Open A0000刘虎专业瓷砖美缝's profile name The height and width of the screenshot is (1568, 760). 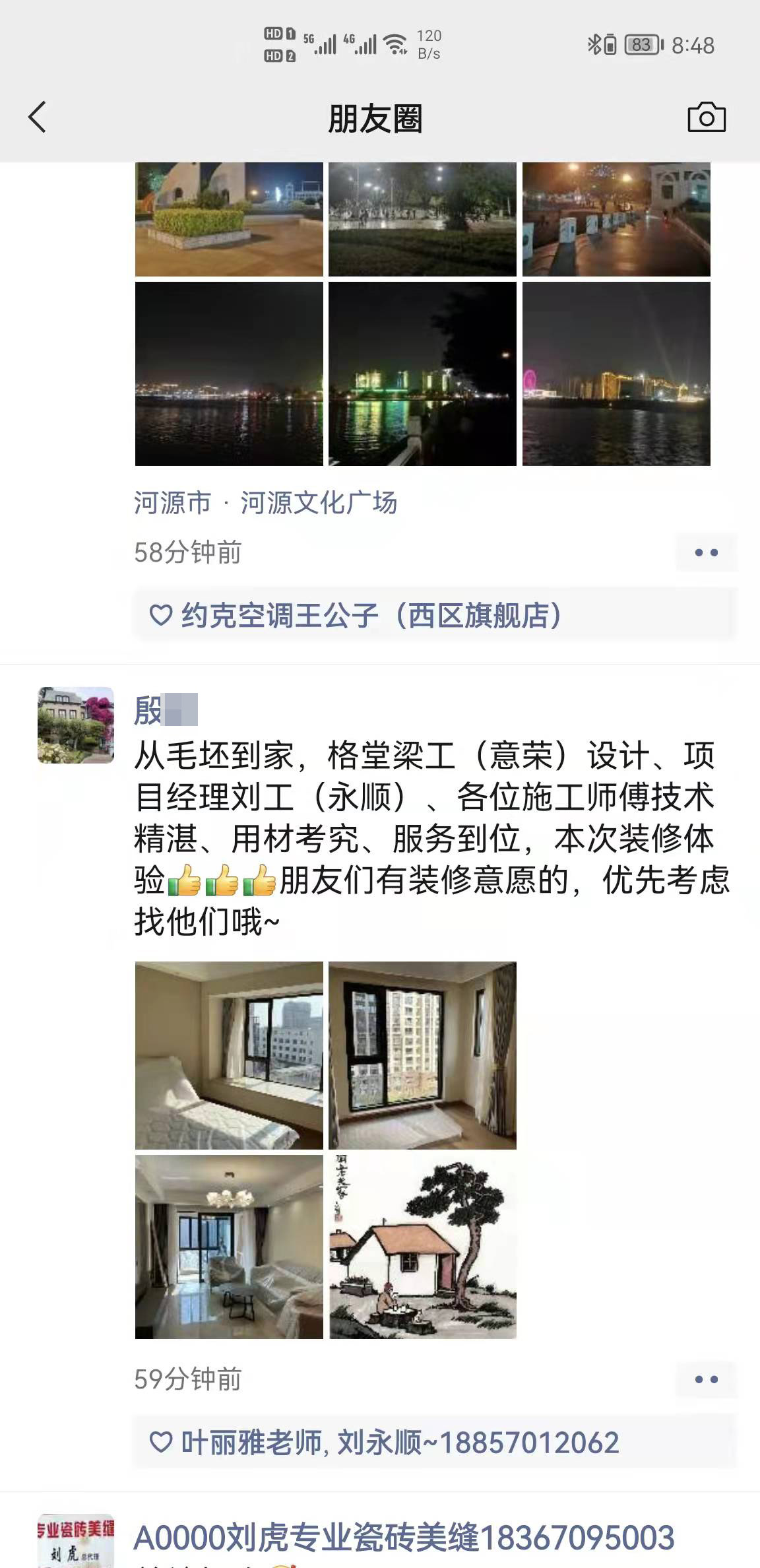pos(404,1538)
